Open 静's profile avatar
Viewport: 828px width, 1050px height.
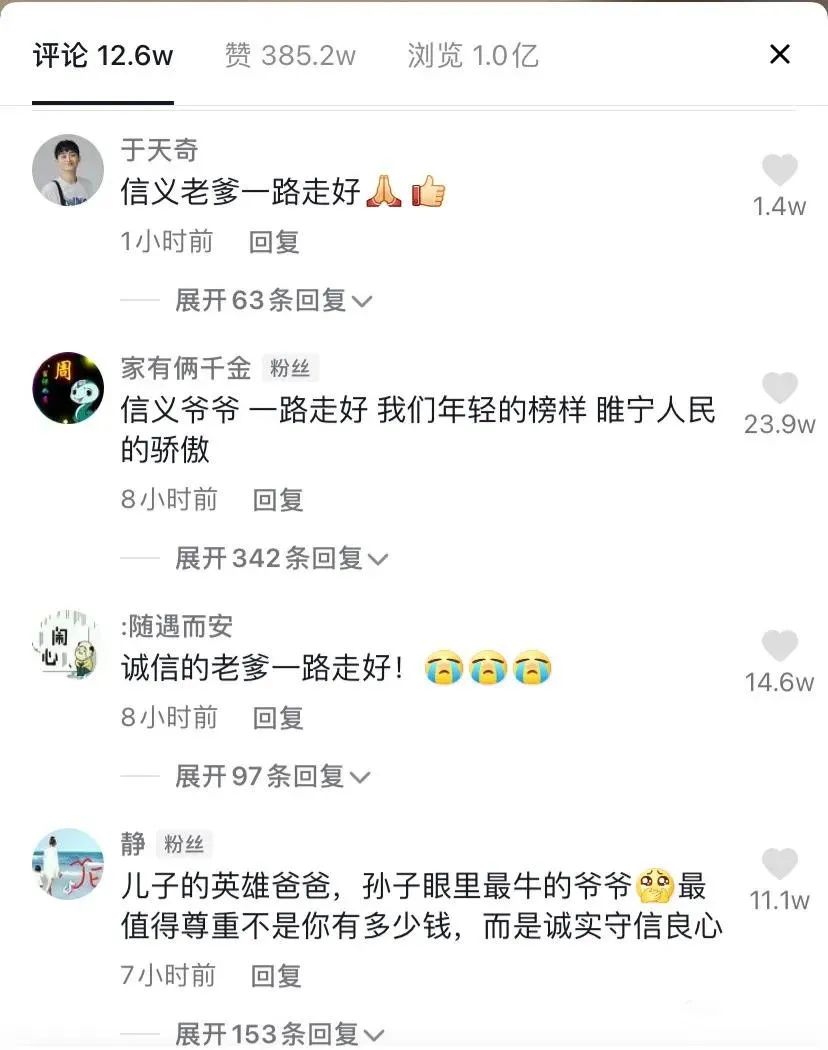[68, 863]
